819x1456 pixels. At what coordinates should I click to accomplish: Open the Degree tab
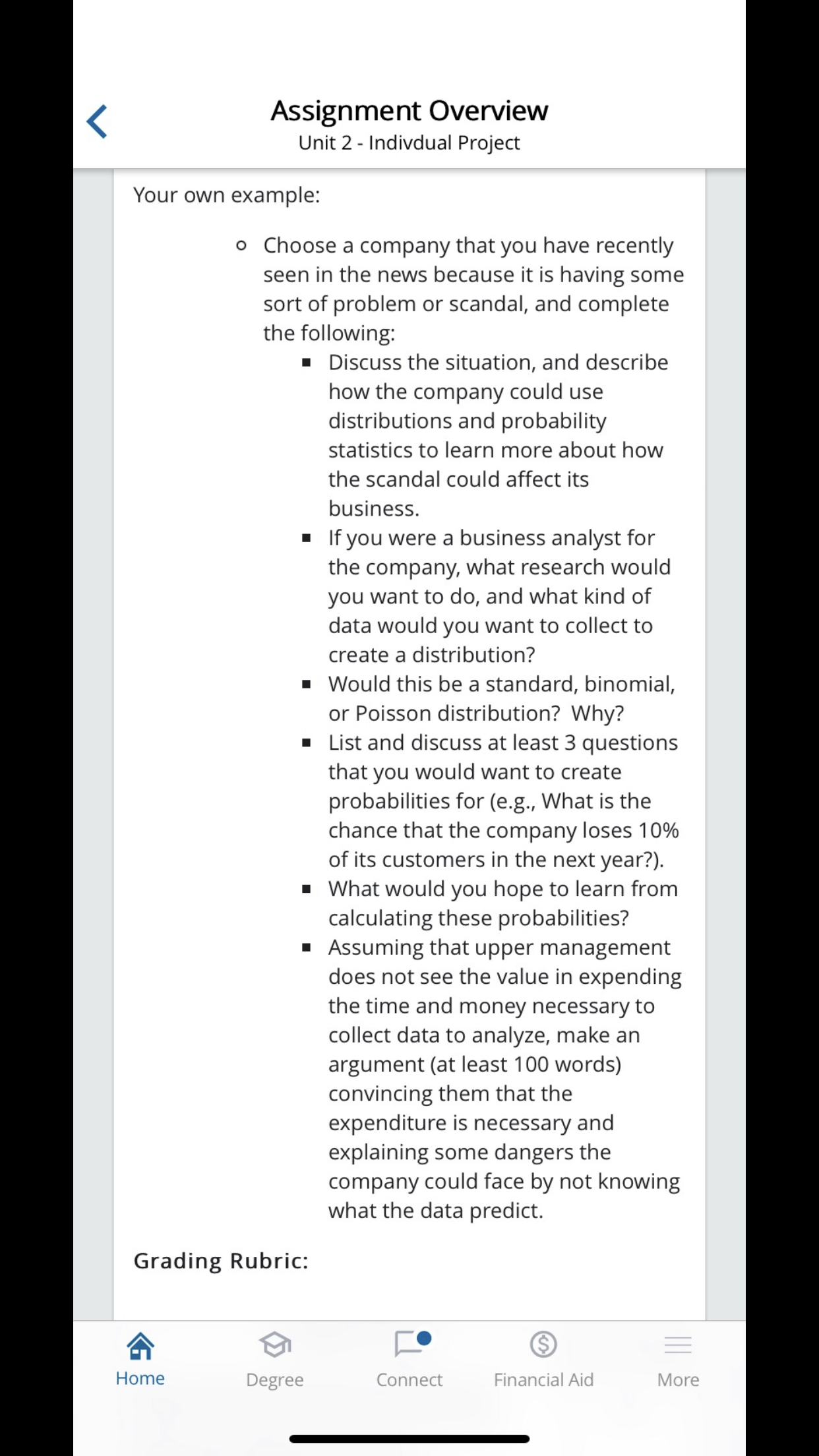[x=275, y=1359]
